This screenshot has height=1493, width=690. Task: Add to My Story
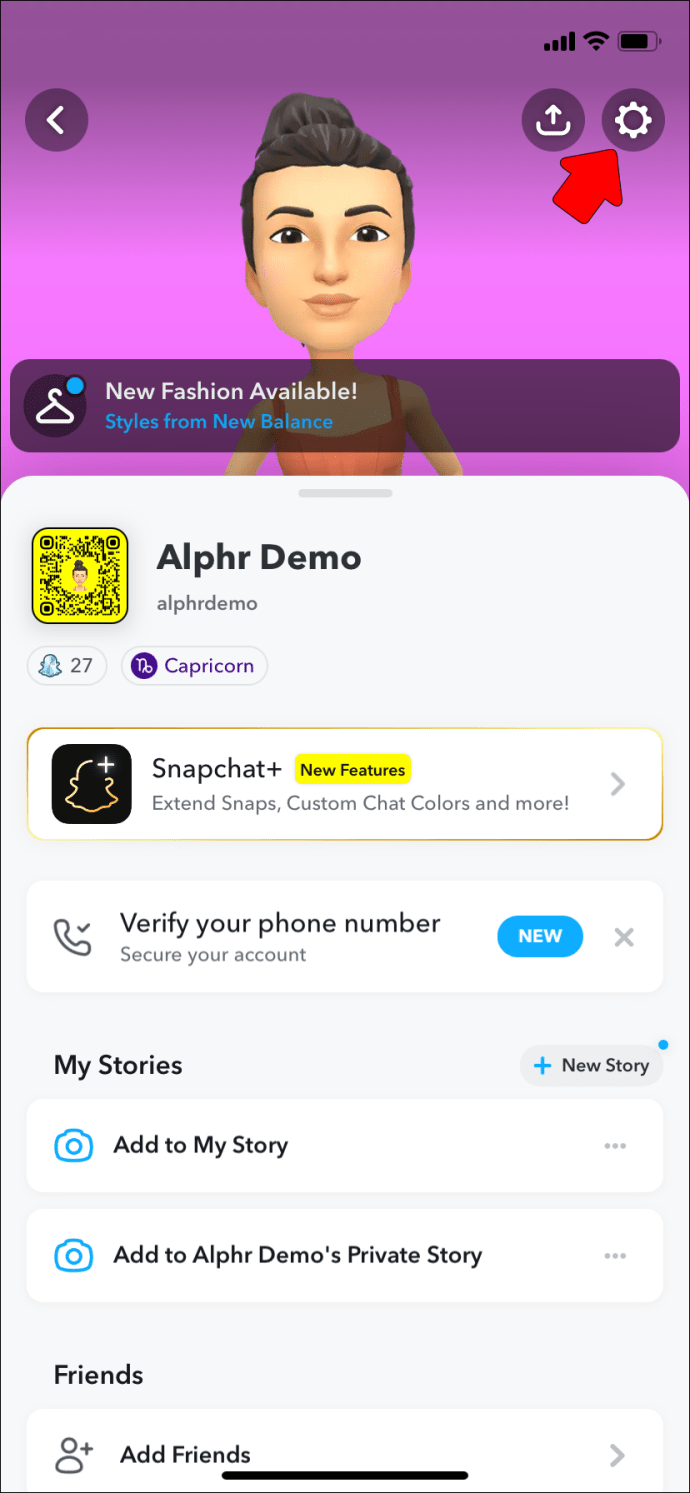point(200,1145)
